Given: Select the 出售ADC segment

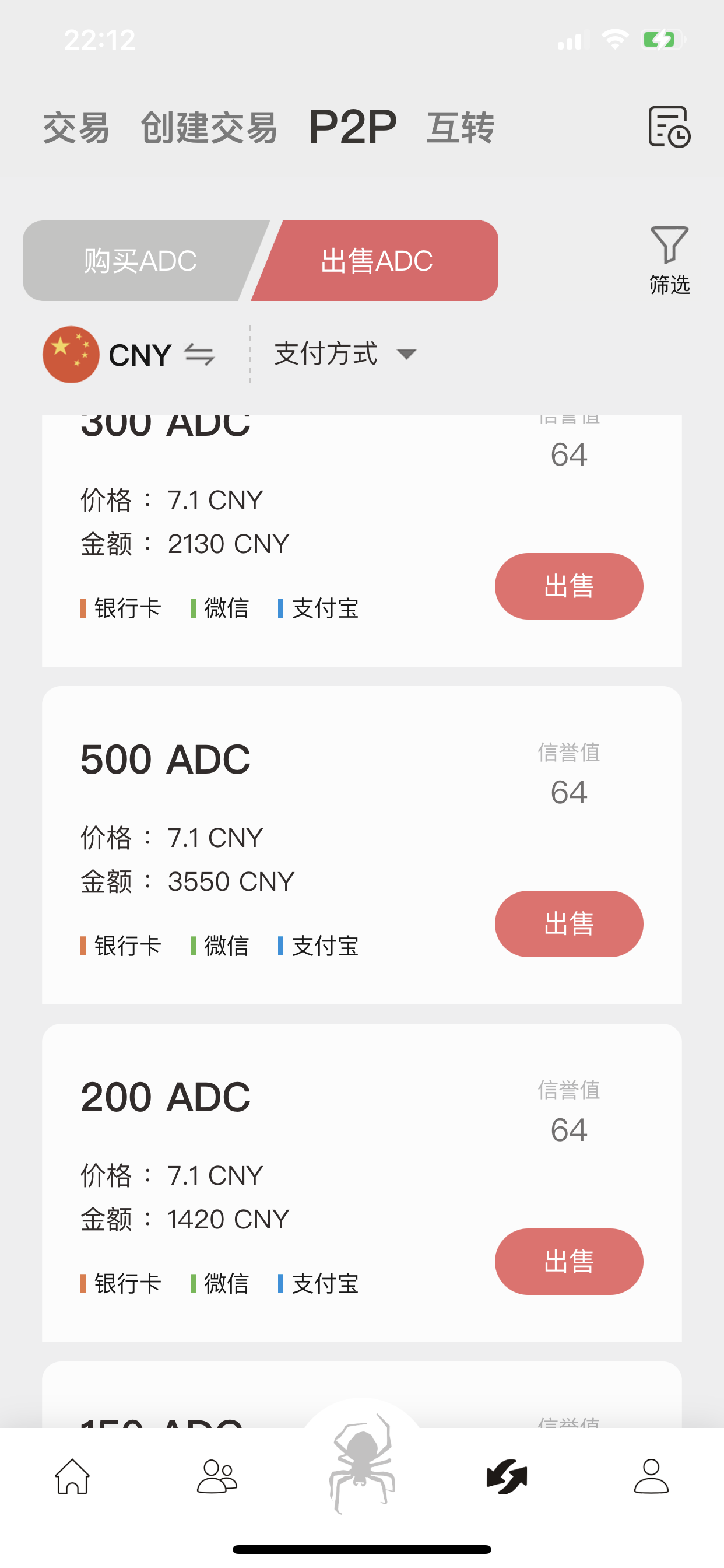Looking at the screenshot, I should click(377, 261).
